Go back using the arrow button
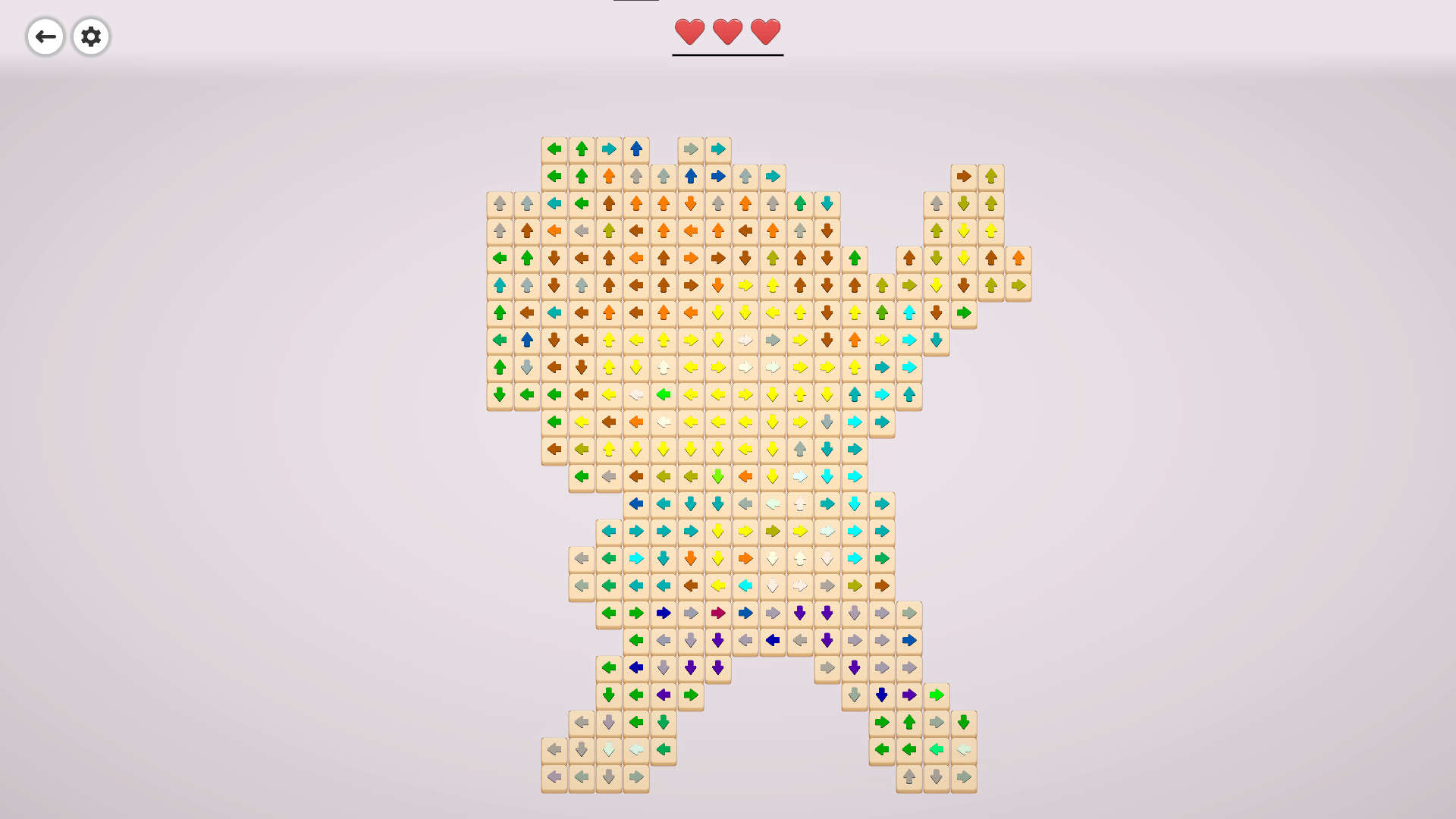Viewport: 1456px width, 819px height. [x=45, y=36]
